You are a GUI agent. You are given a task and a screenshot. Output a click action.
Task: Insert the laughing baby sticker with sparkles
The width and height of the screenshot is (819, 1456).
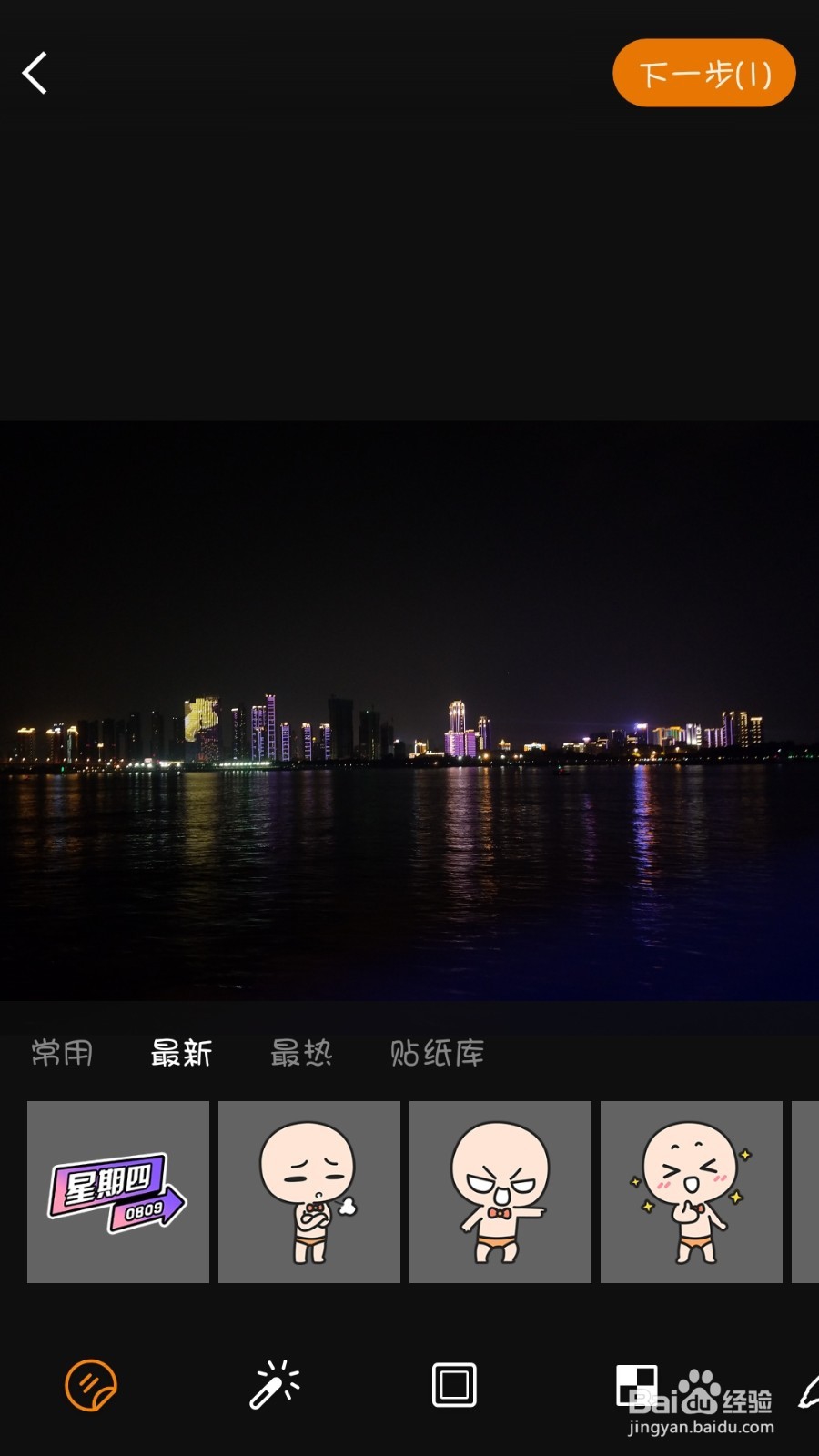tap(692, 1192)
